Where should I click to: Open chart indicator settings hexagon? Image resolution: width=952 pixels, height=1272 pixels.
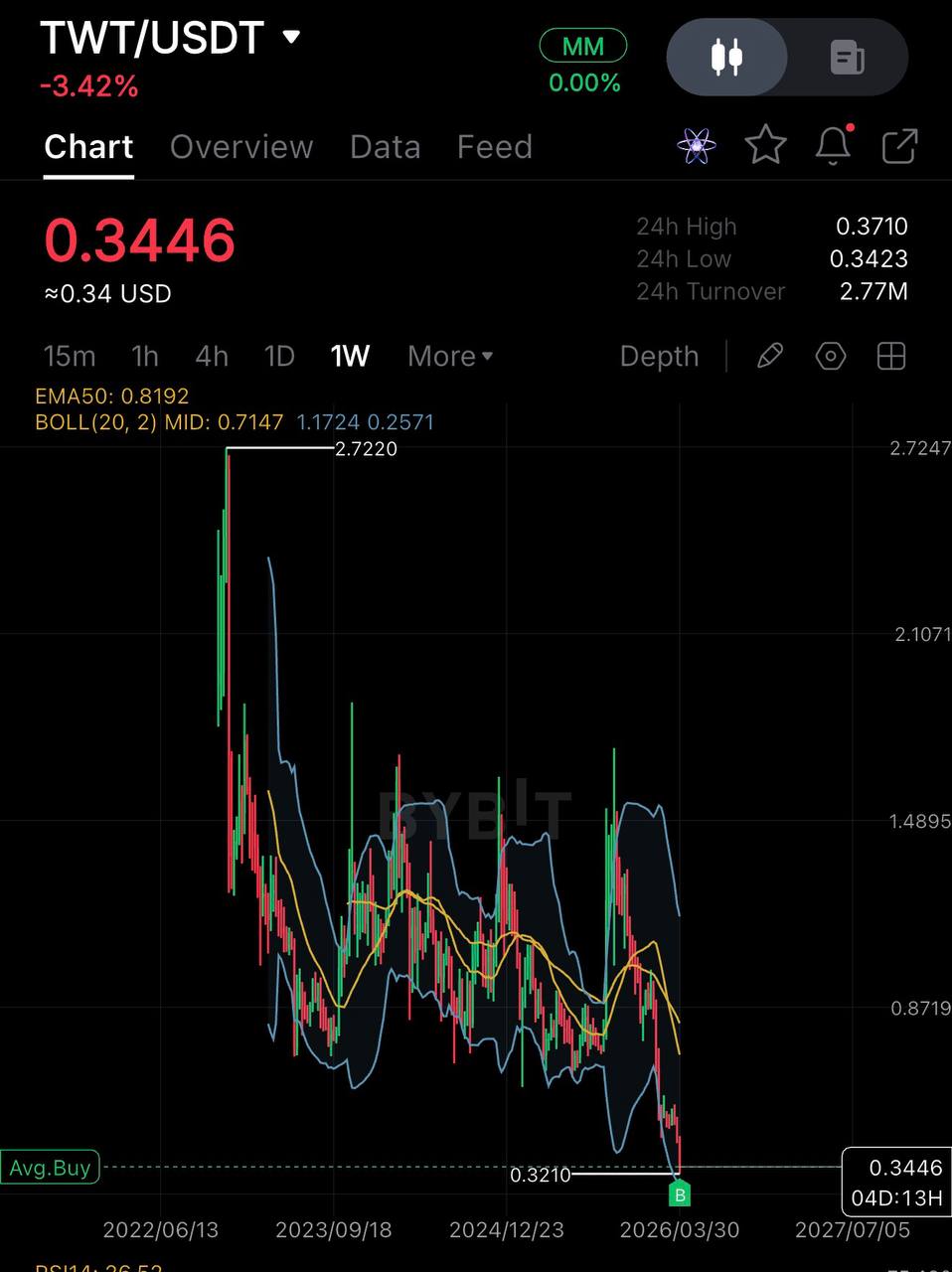[x=831, y=356]
